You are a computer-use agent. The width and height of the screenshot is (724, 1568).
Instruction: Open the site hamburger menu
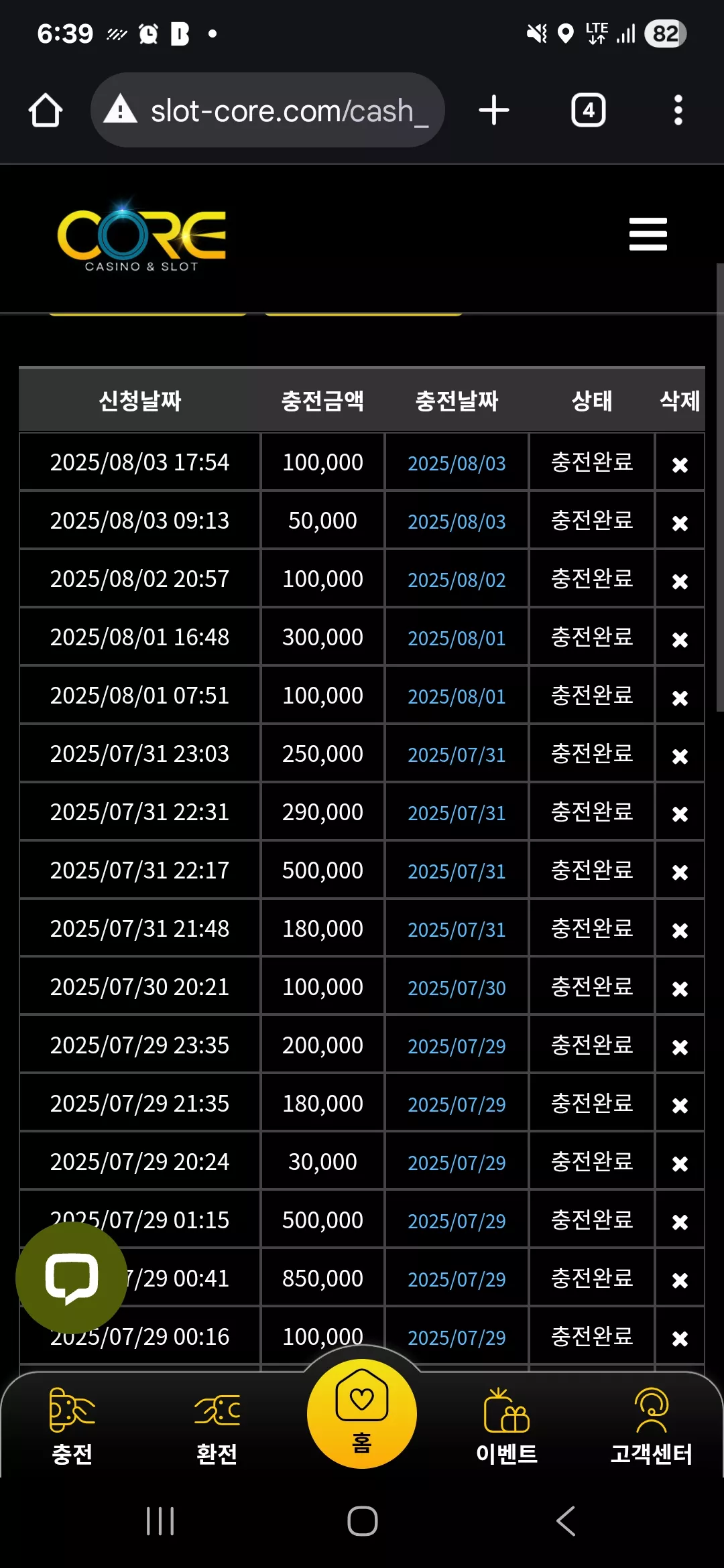[648, 234]
